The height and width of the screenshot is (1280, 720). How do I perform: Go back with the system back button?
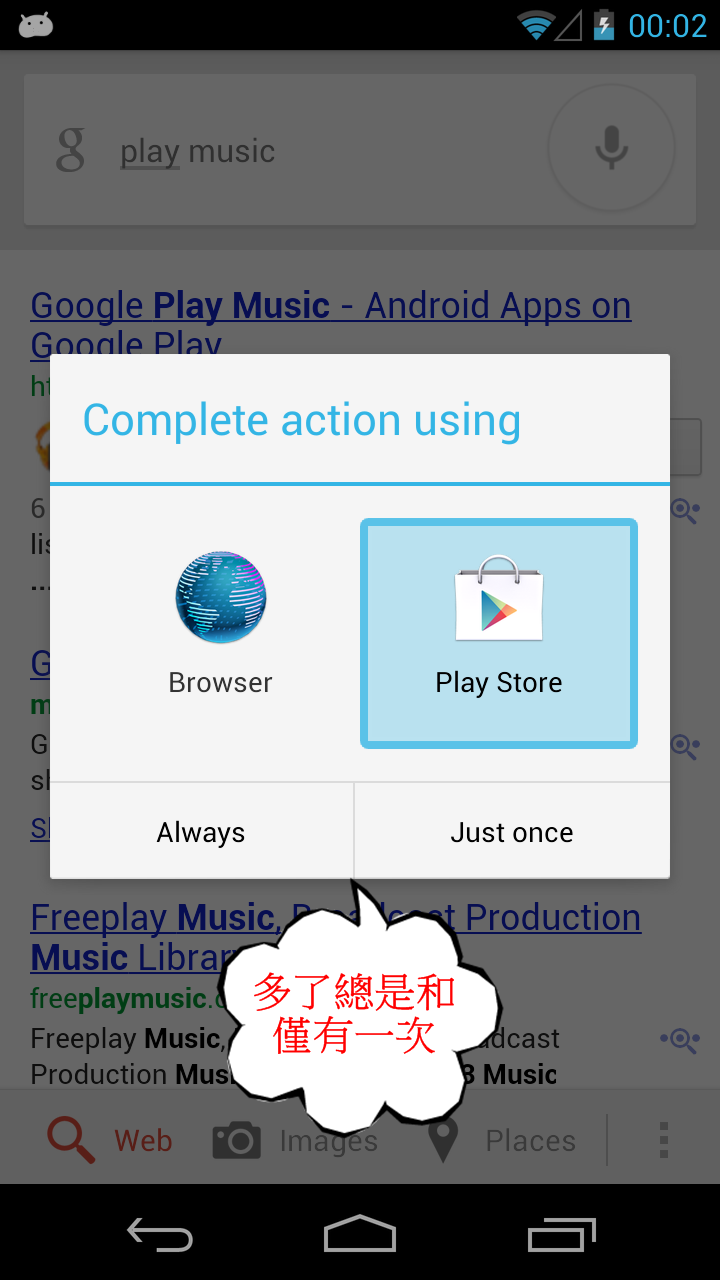(x=160, y=1234)
